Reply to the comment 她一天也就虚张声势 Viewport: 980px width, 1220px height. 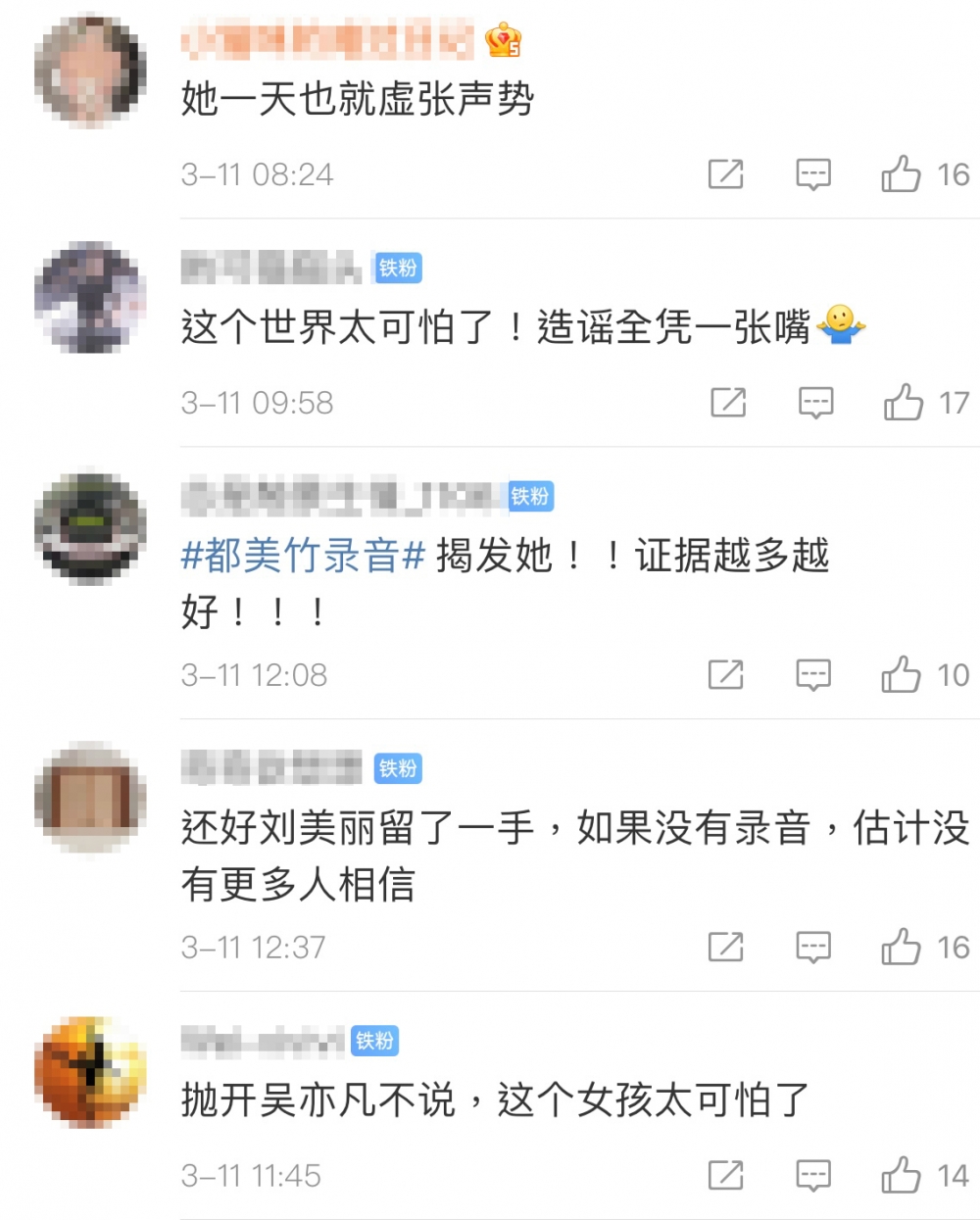813,174
